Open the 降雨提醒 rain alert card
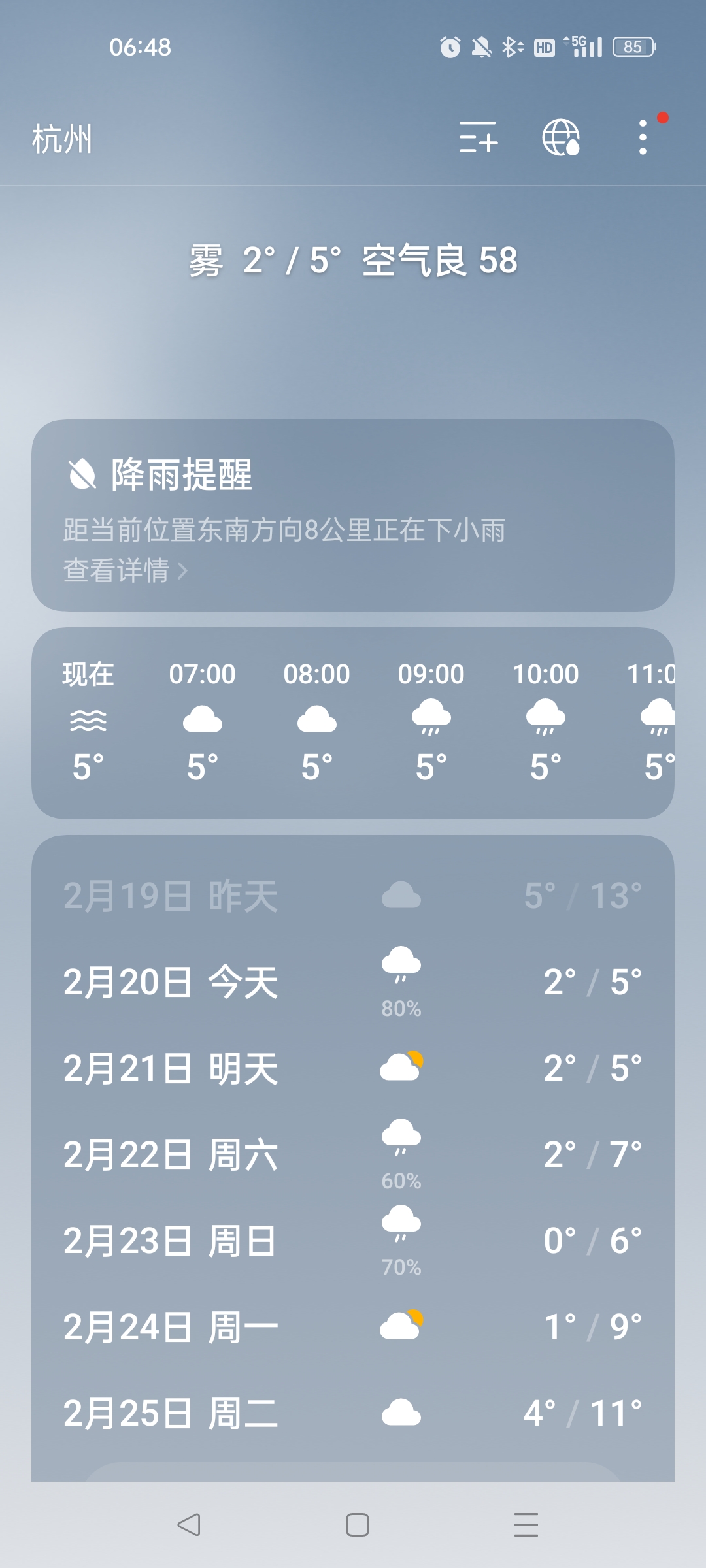Screen dimensions: 706x1568 (x=353, y=515)
